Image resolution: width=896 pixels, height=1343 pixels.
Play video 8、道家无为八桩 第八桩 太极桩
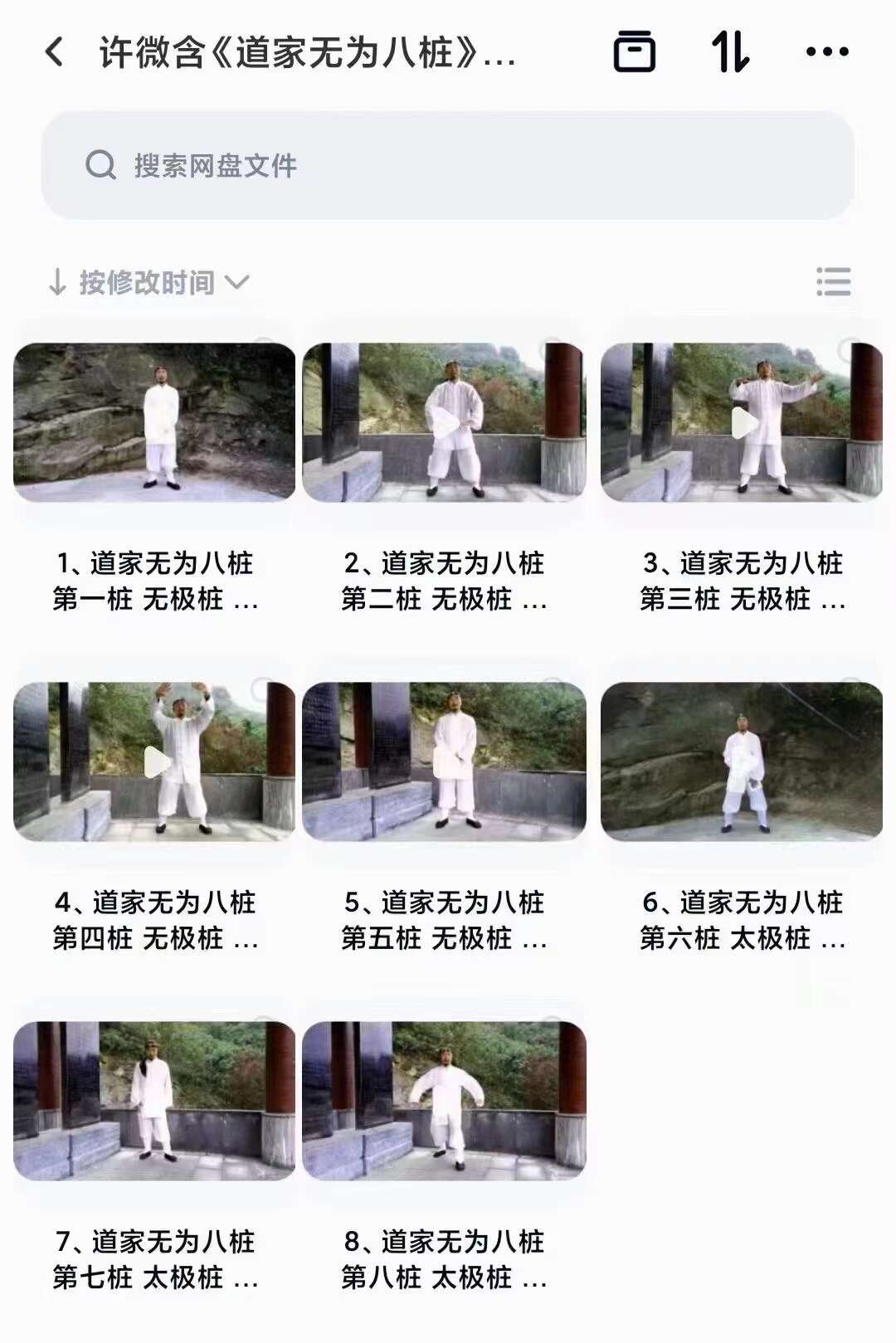tap(445, 1101)
